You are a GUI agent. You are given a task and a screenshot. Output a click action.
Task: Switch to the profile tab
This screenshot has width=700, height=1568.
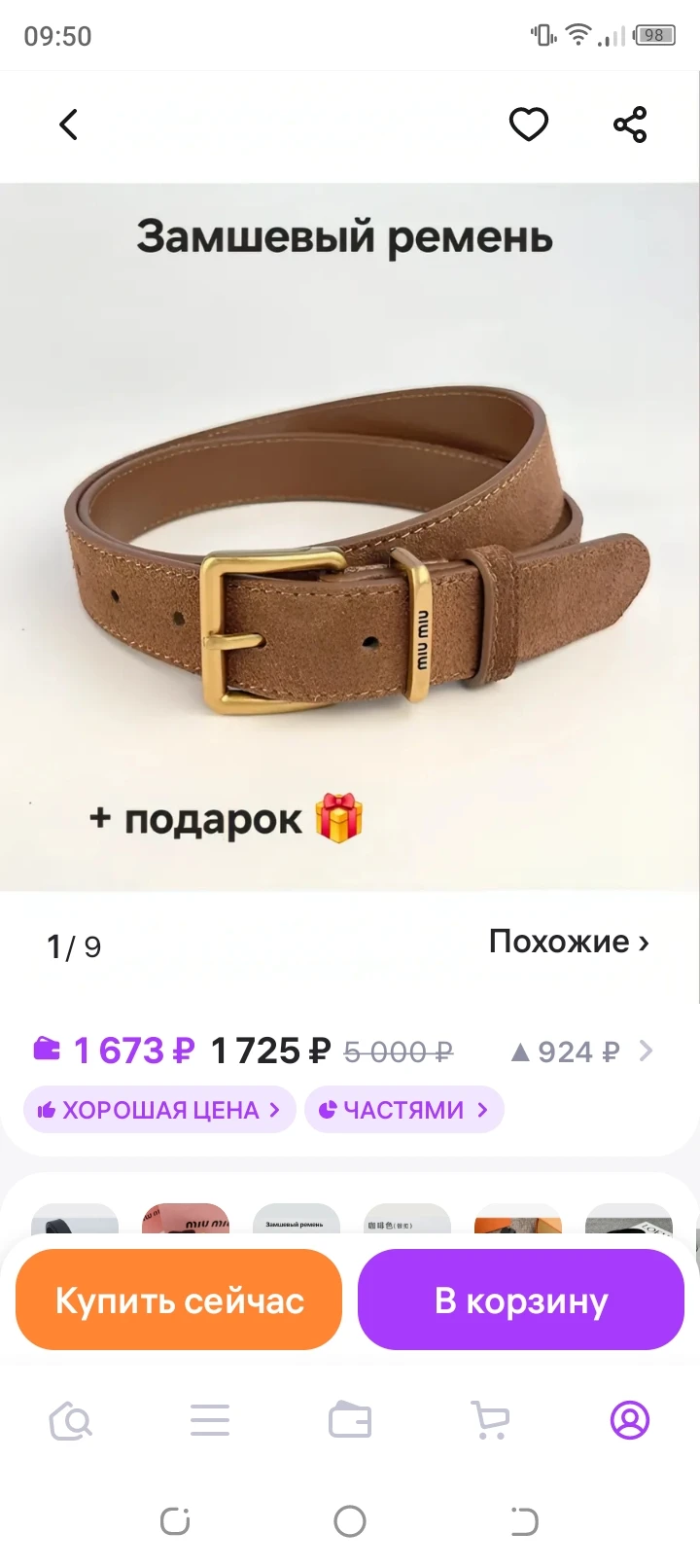(630, 1421)
